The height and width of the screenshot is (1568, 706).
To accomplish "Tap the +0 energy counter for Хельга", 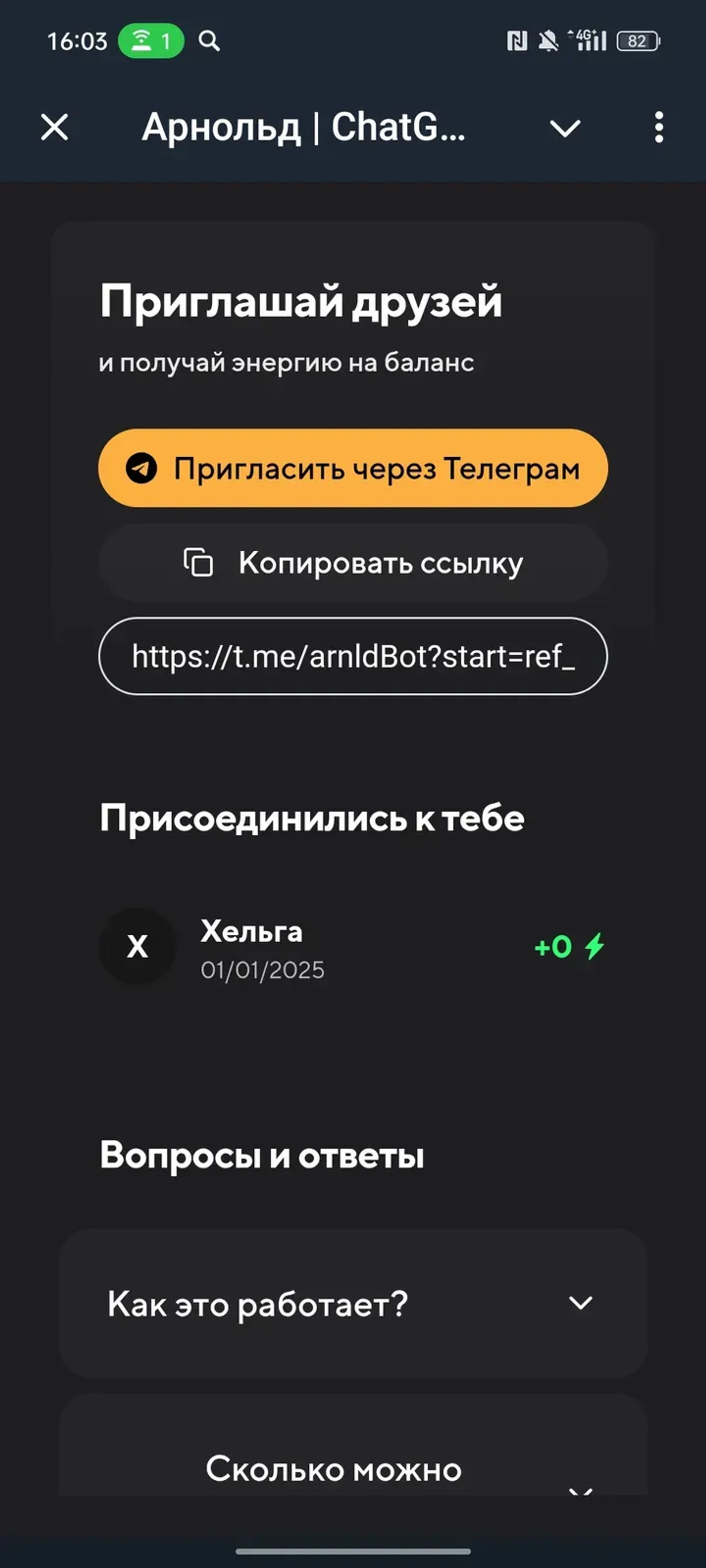I will click(552, 947).
